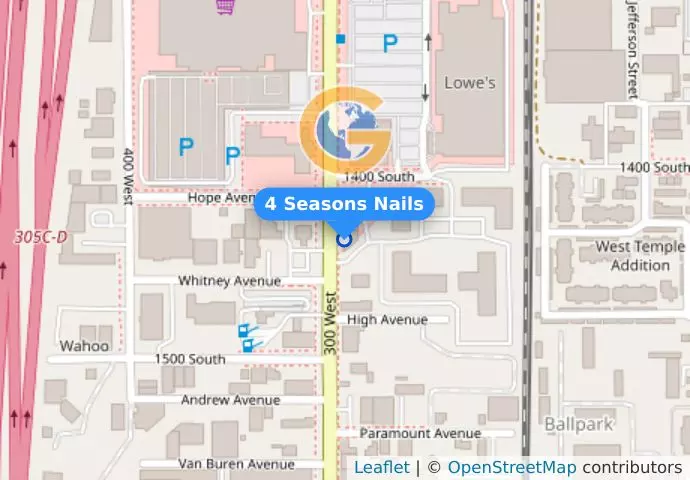The image size is (690, 480).
Task: Open the OpenStreetMap contributors link
Action: 511,467
